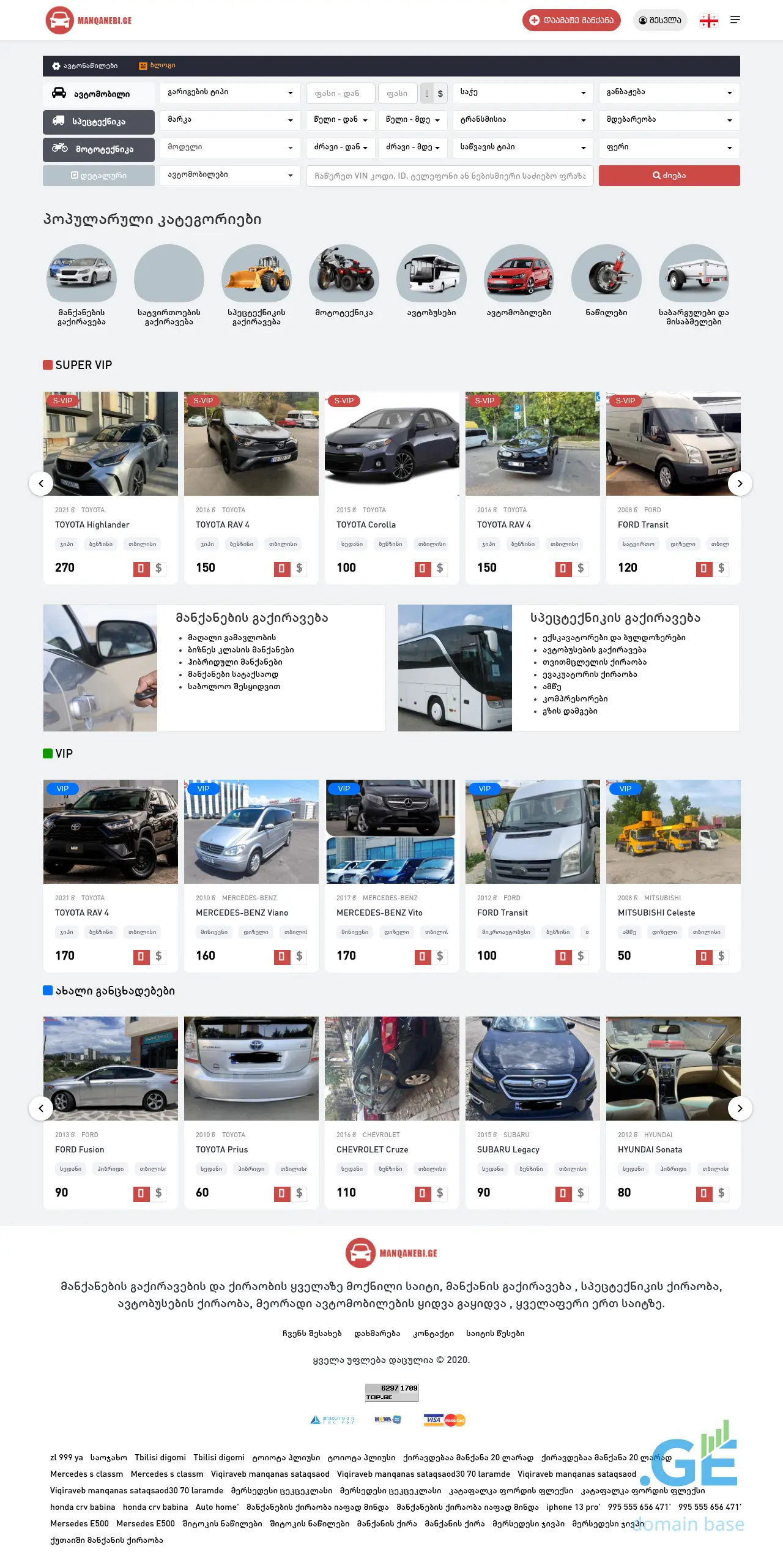This screenshot has width=783, height=1568.
Task: Switch HYUNDAI Sonata price to dollars
Action: (721, 1193)
